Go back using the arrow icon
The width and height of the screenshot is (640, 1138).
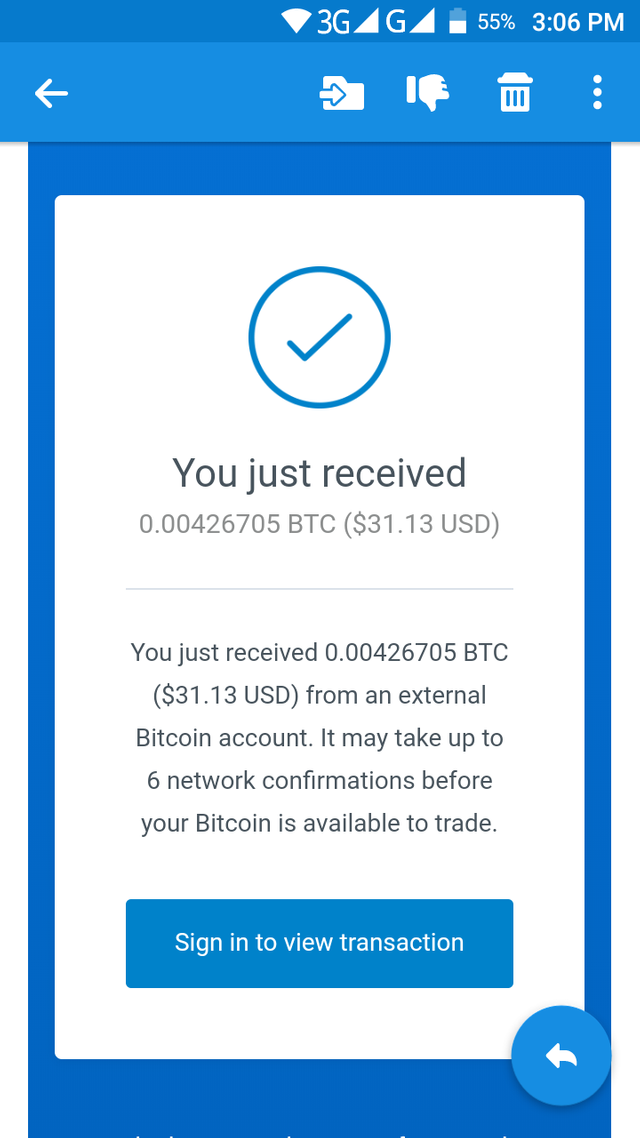pos(51,93)
